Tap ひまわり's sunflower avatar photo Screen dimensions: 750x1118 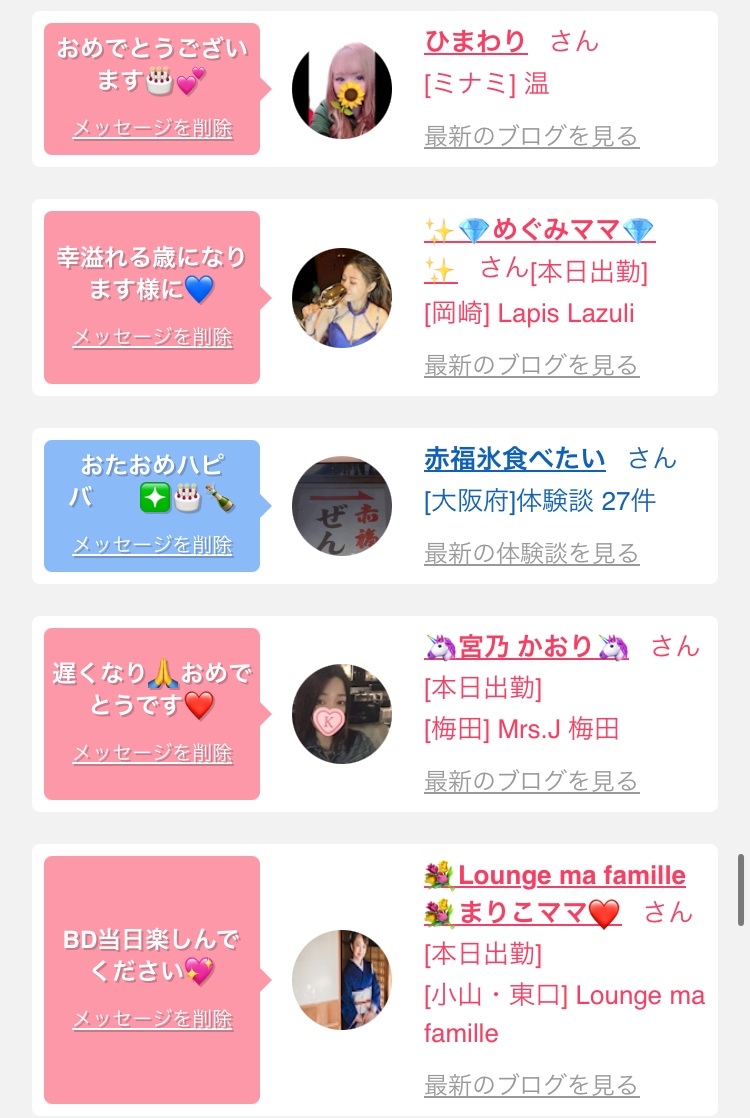(342, 89)
